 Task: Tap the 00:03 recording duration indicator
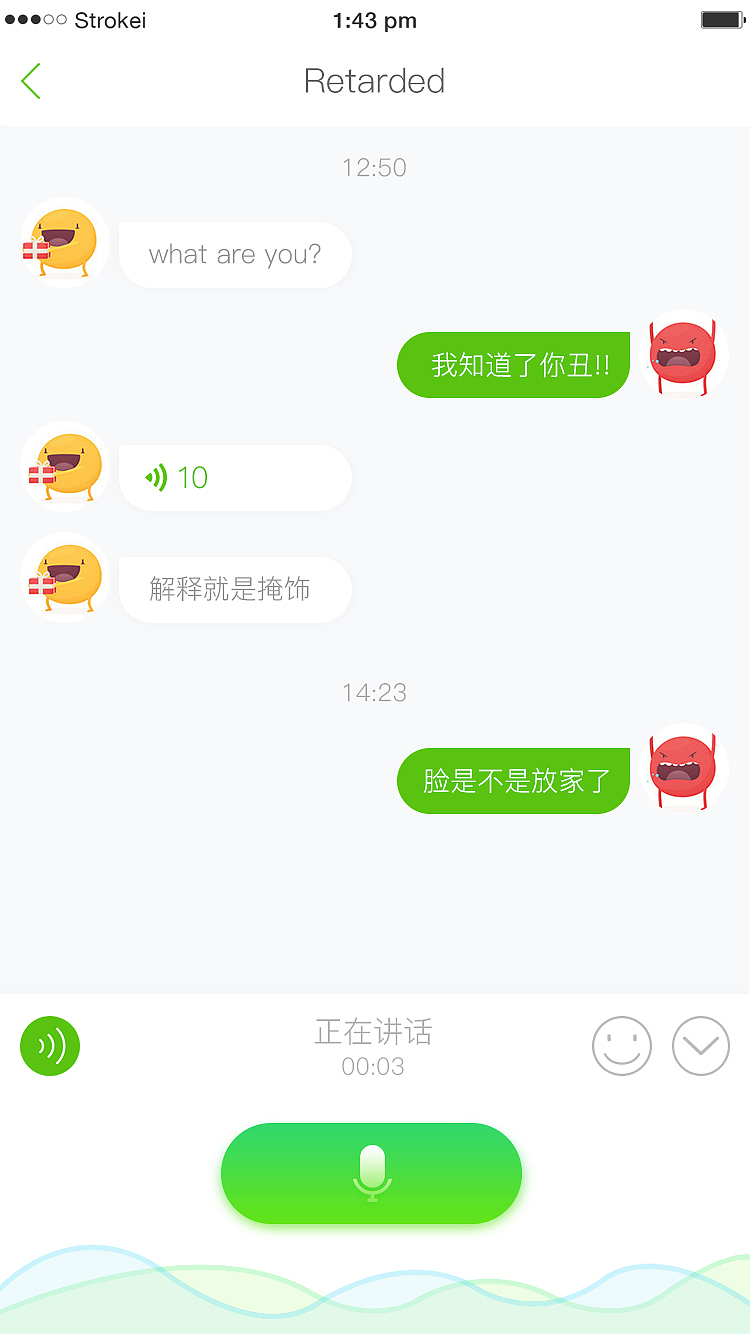click(374, 1066)
